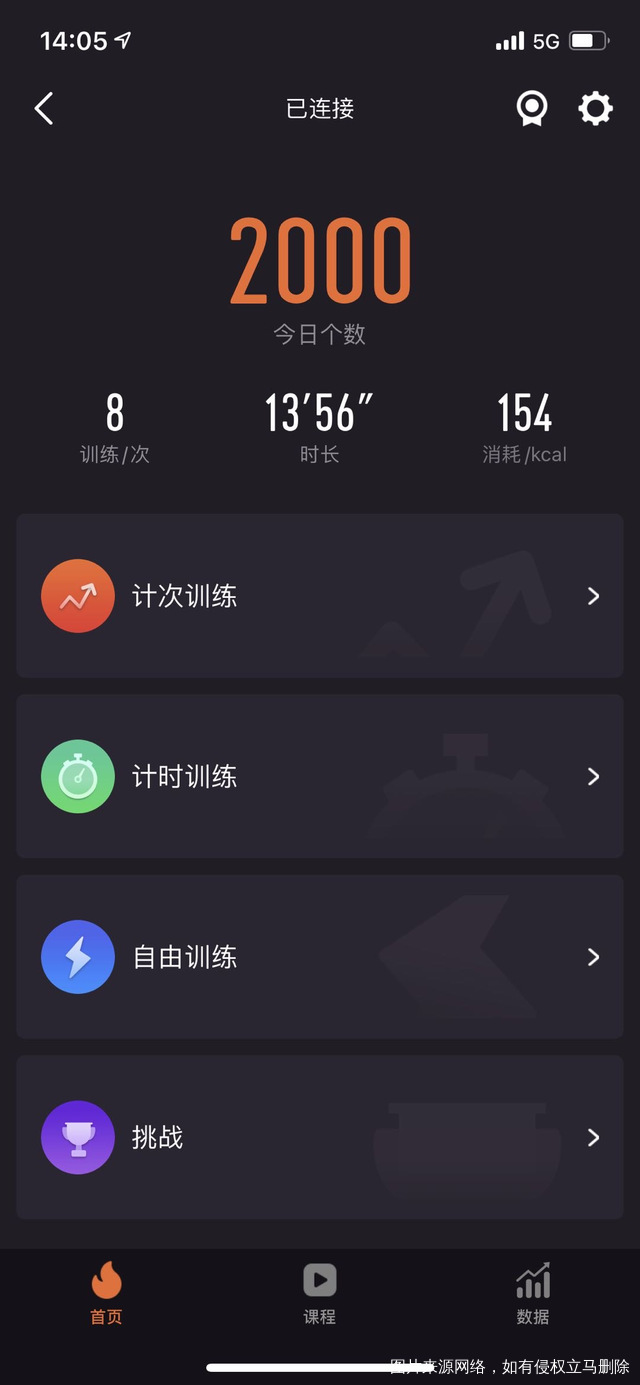Go back using the top-left arrow
Viewport: 640px width, 1385px height.
click(x=44, y=108)
